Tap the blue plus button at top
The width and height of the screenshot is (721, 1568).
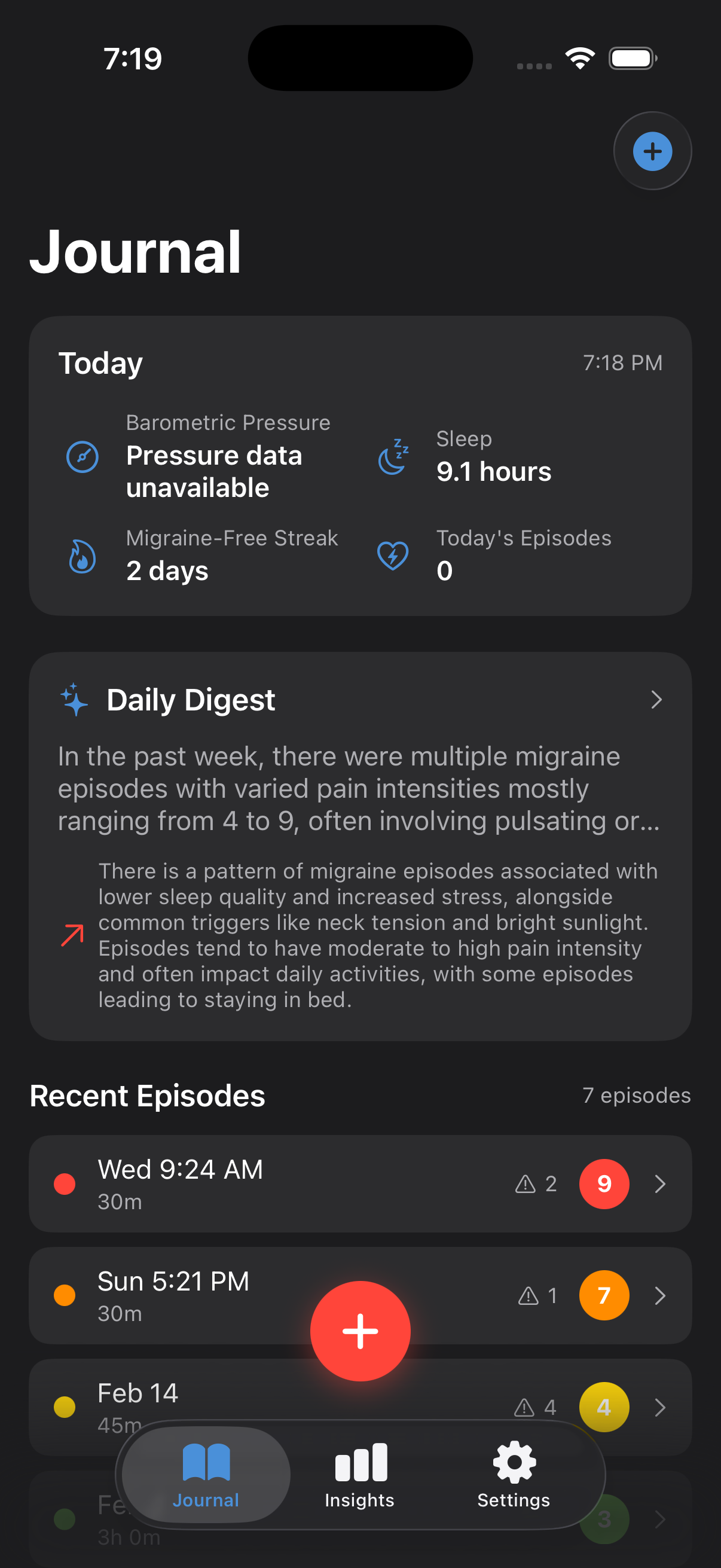click(652, 151)
